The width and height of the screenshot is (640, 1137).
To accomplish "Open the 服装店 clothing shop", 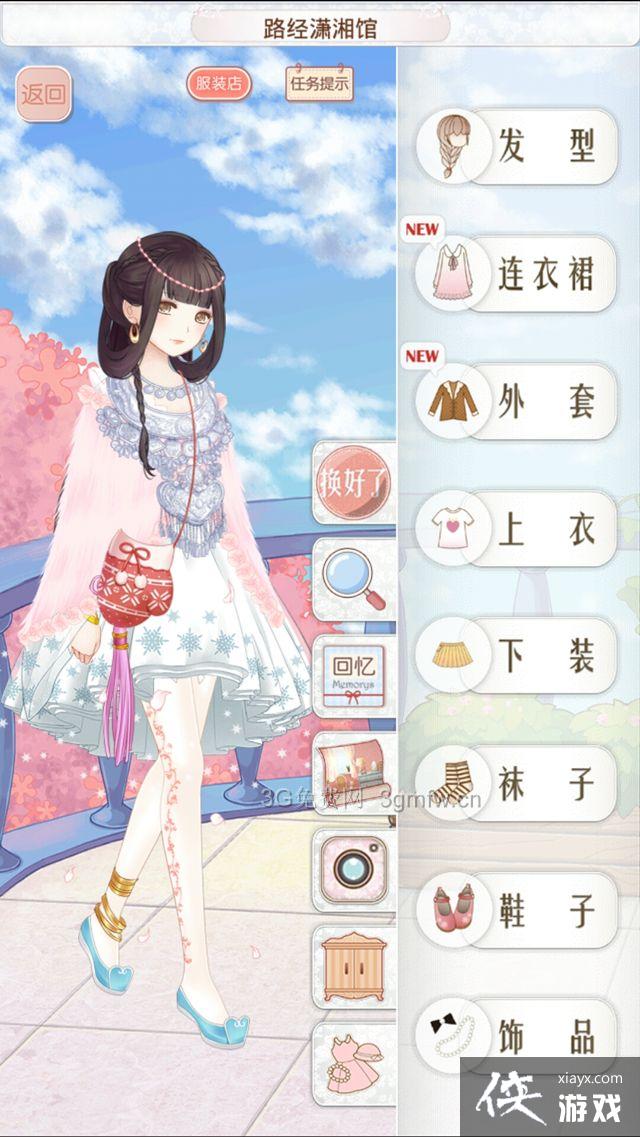I will tap(218, 84).
